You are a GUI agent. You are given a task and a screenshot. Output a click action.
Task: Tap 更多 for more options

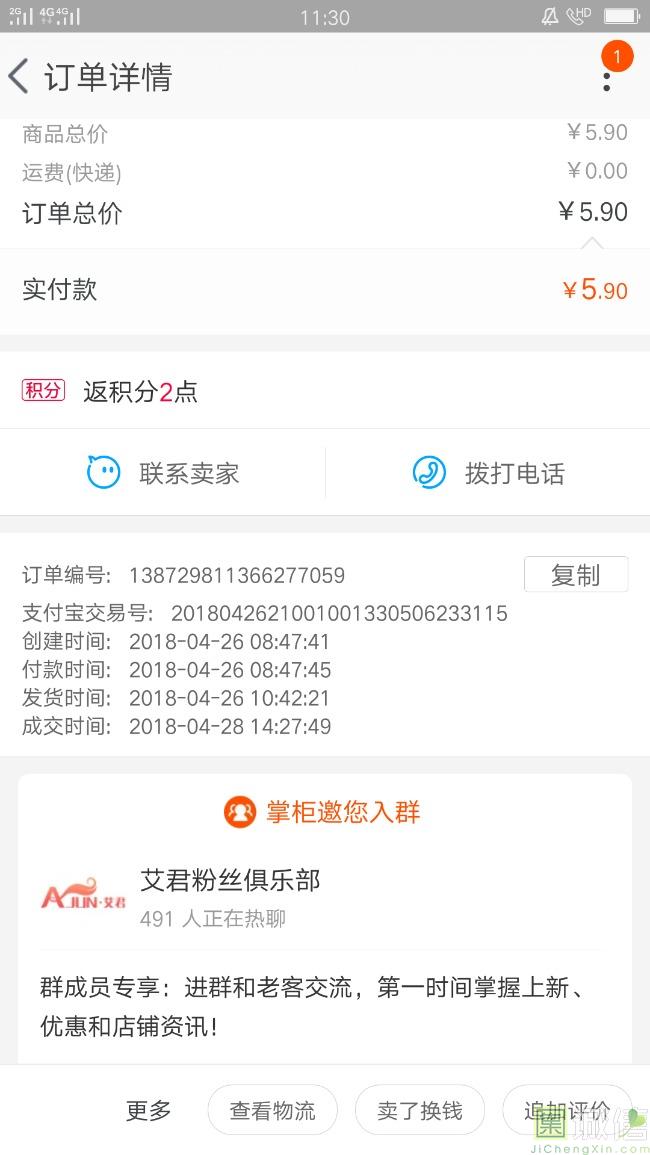[x=148, y=1109]
